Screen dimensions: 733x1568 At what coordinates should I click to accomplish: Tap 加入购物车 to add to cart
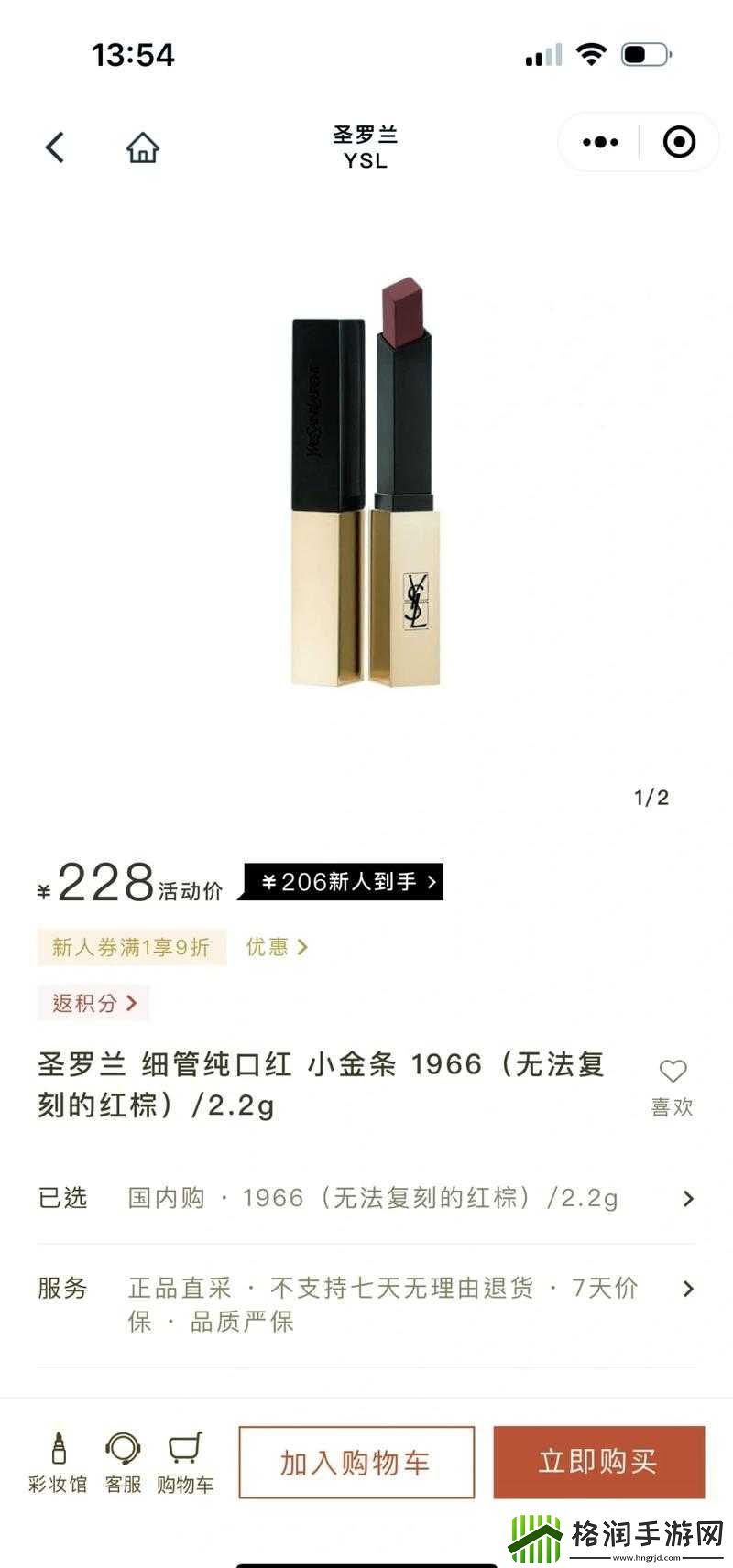tap(356, 1463)
